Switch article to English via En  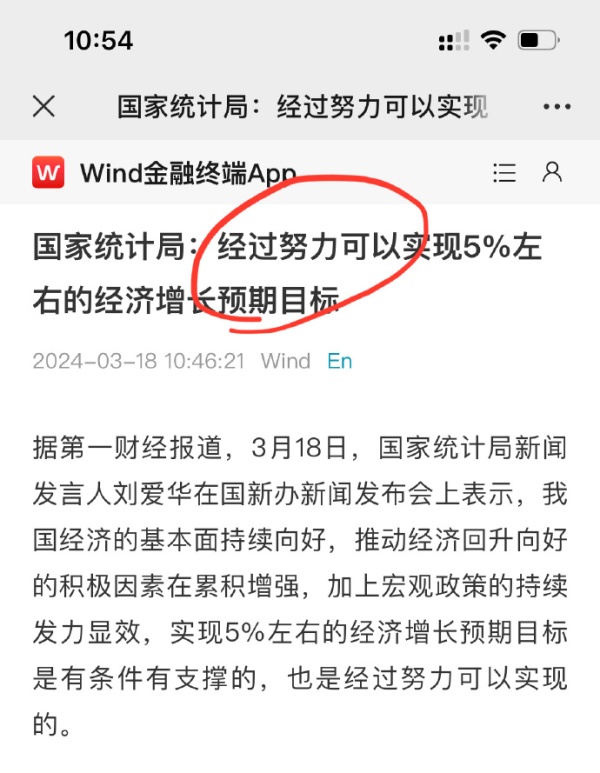[x=340, y=361]
